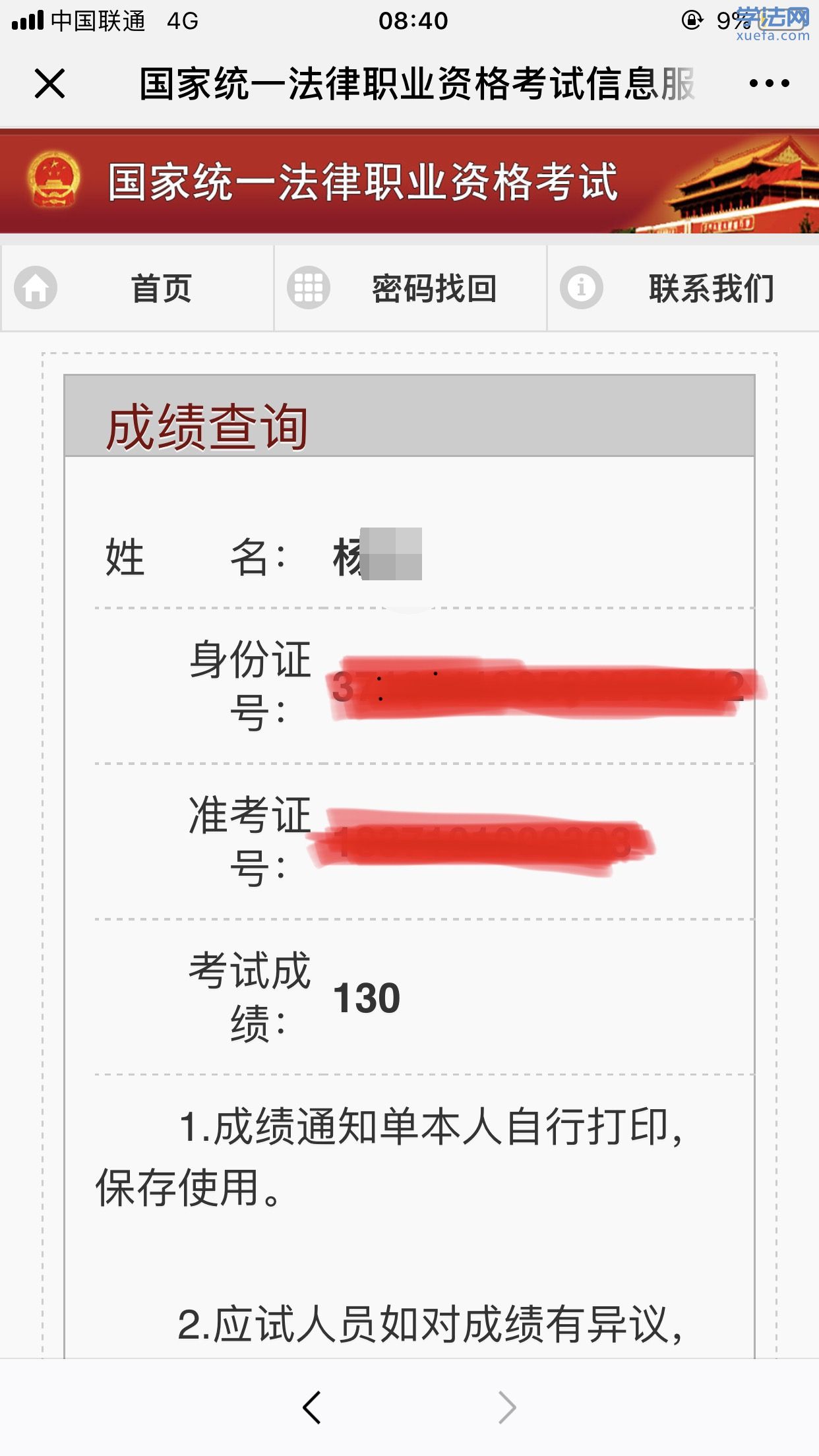This screenshot has height=1456, width=819.
Task: Tap the cellular signal bars indicator
Action: click(26, 20)
